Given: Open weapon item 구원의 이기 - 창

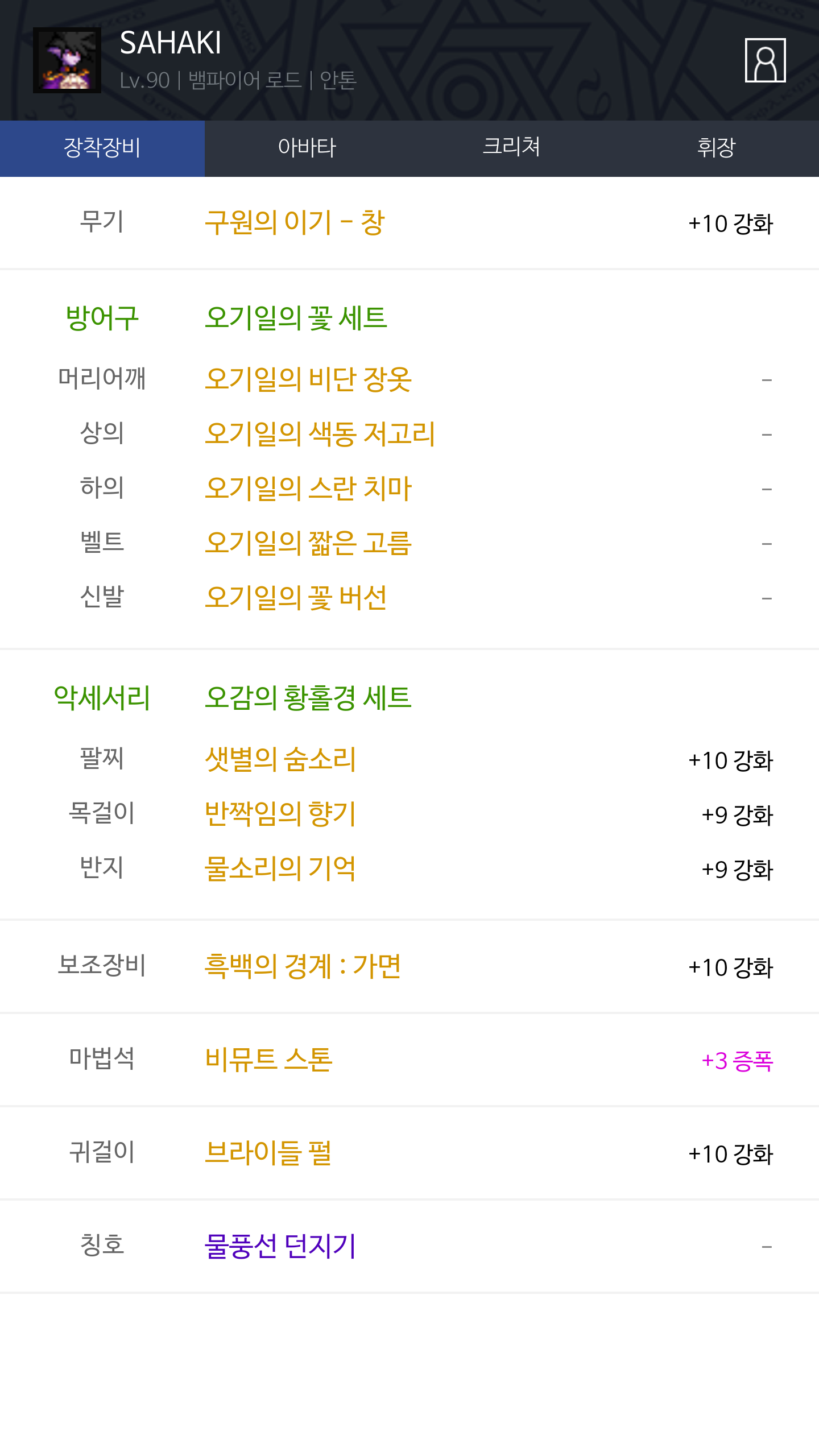Looking at the screenshot, I should pyautogui.click(x=295, y=222).
